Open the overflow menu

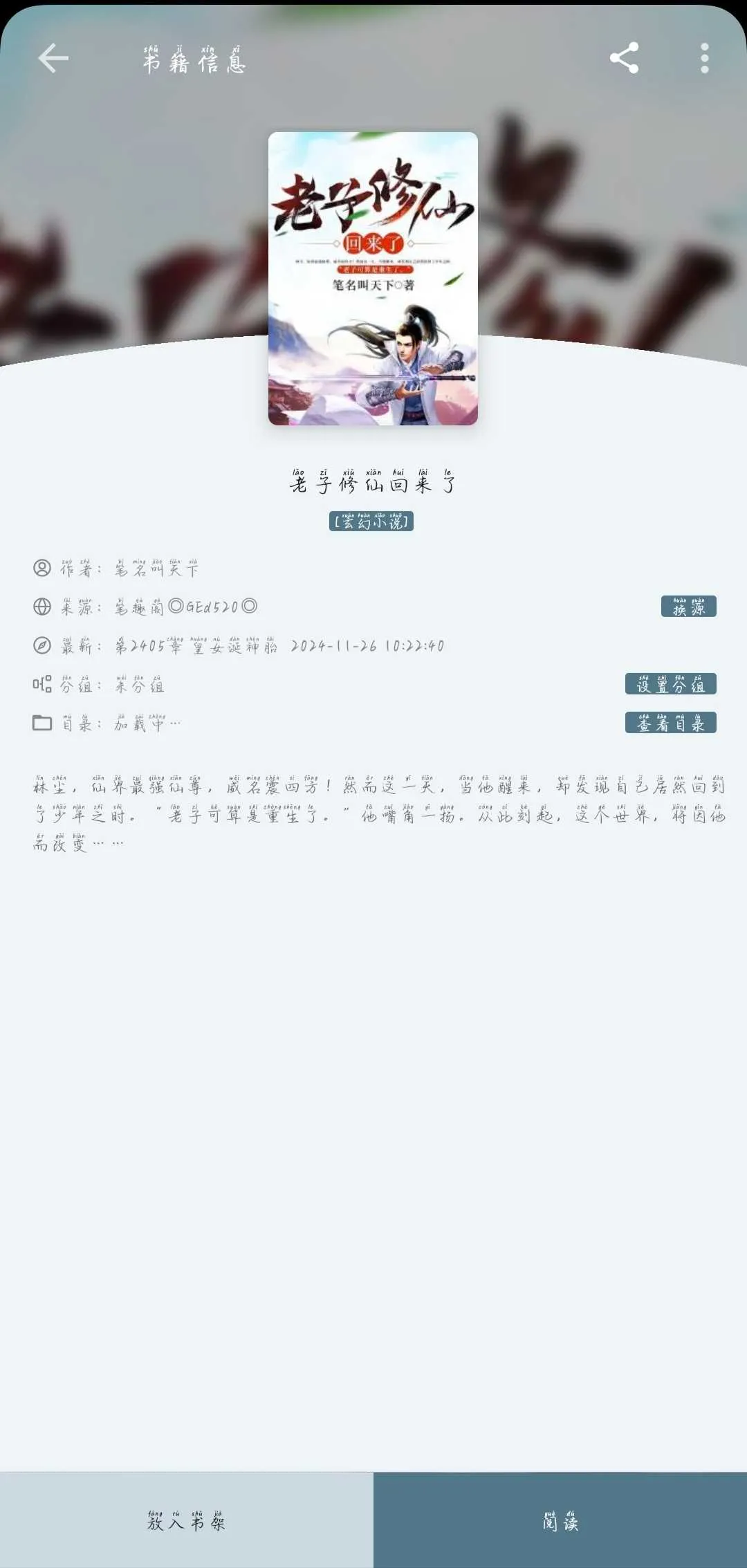point(704,58)
